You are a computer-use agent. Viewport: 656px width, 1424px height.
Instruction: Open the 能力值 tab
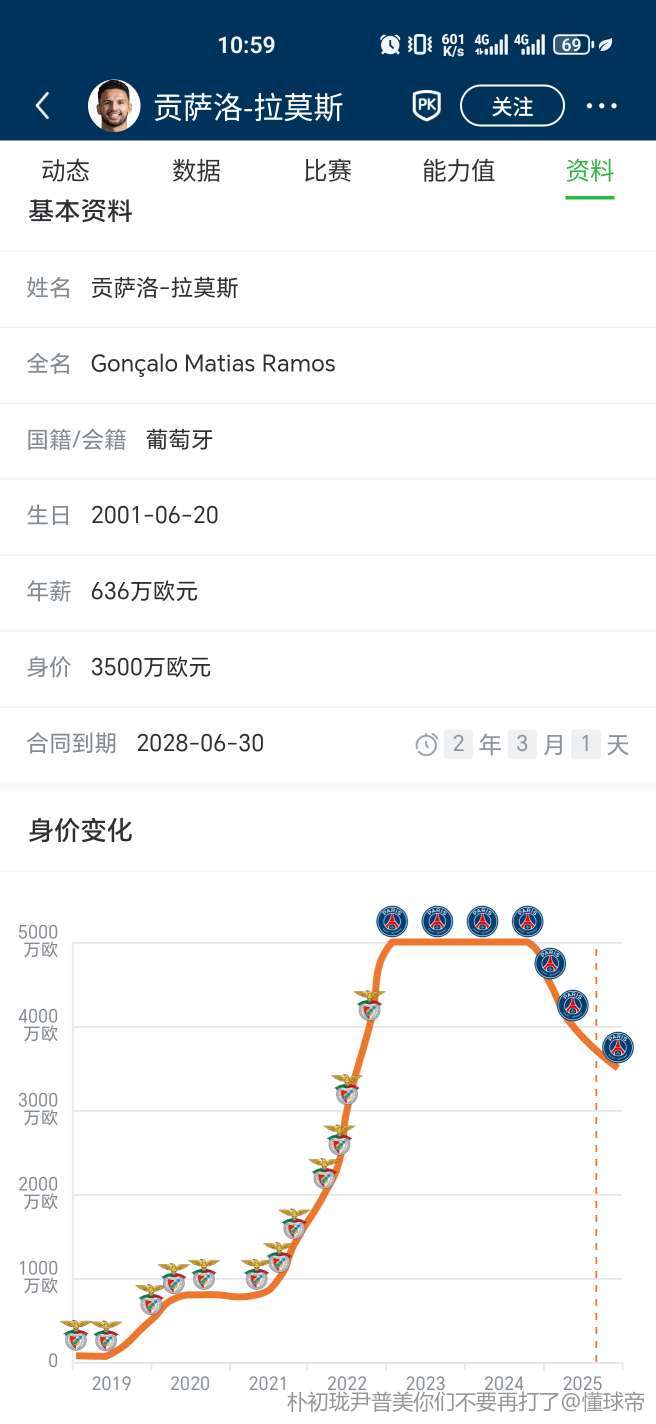tap(459, 171)
